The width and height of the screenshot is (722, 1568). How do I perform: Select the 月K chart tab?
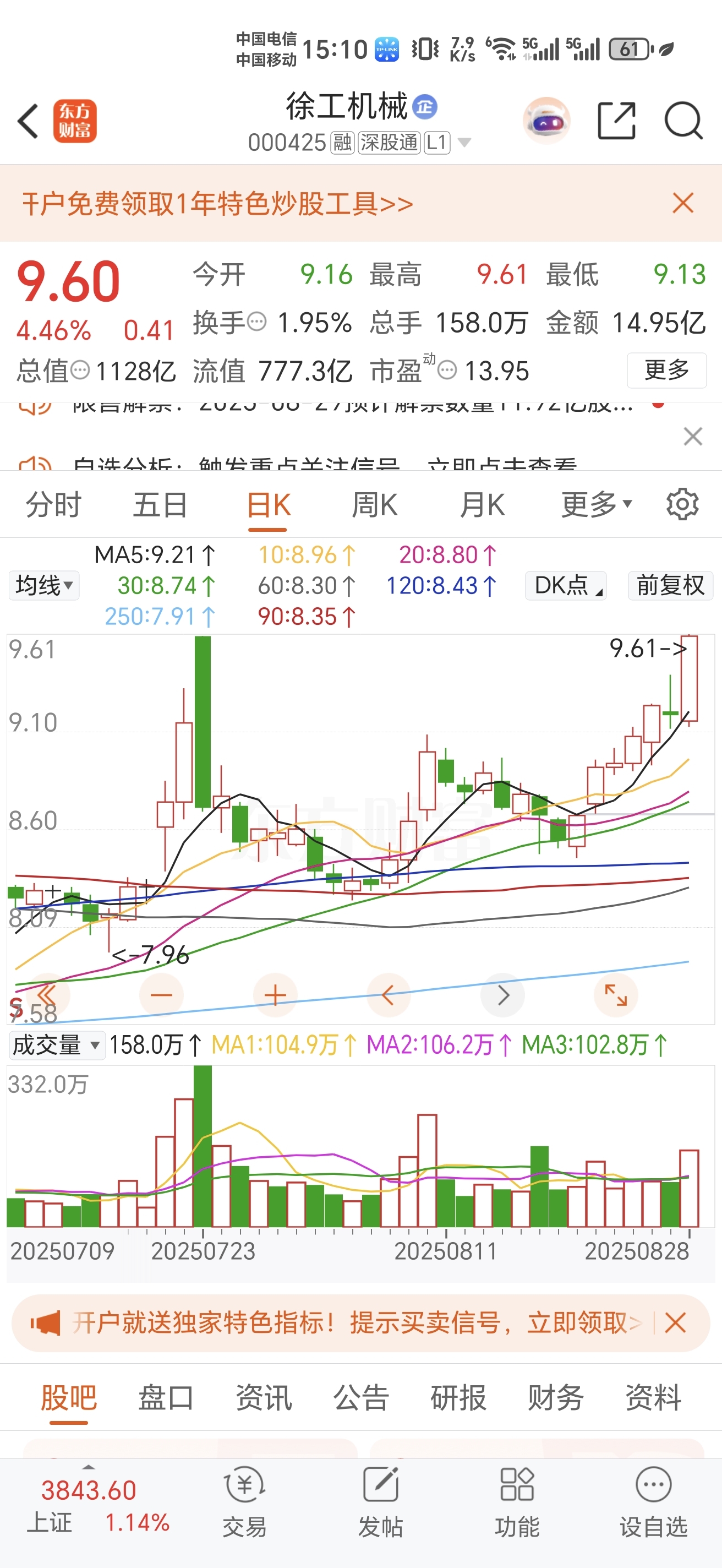coord(482,505)
